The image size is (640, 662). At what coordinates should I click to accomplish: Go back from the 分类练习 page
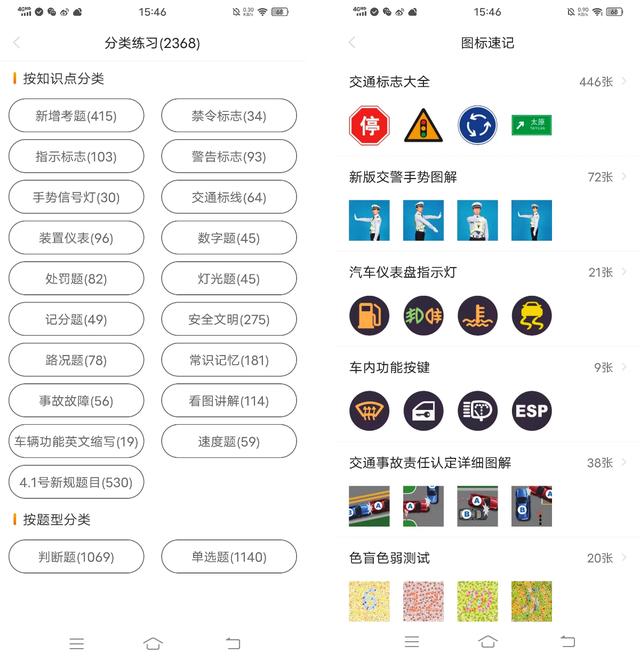pyautogui.click(x=17, y=43)
